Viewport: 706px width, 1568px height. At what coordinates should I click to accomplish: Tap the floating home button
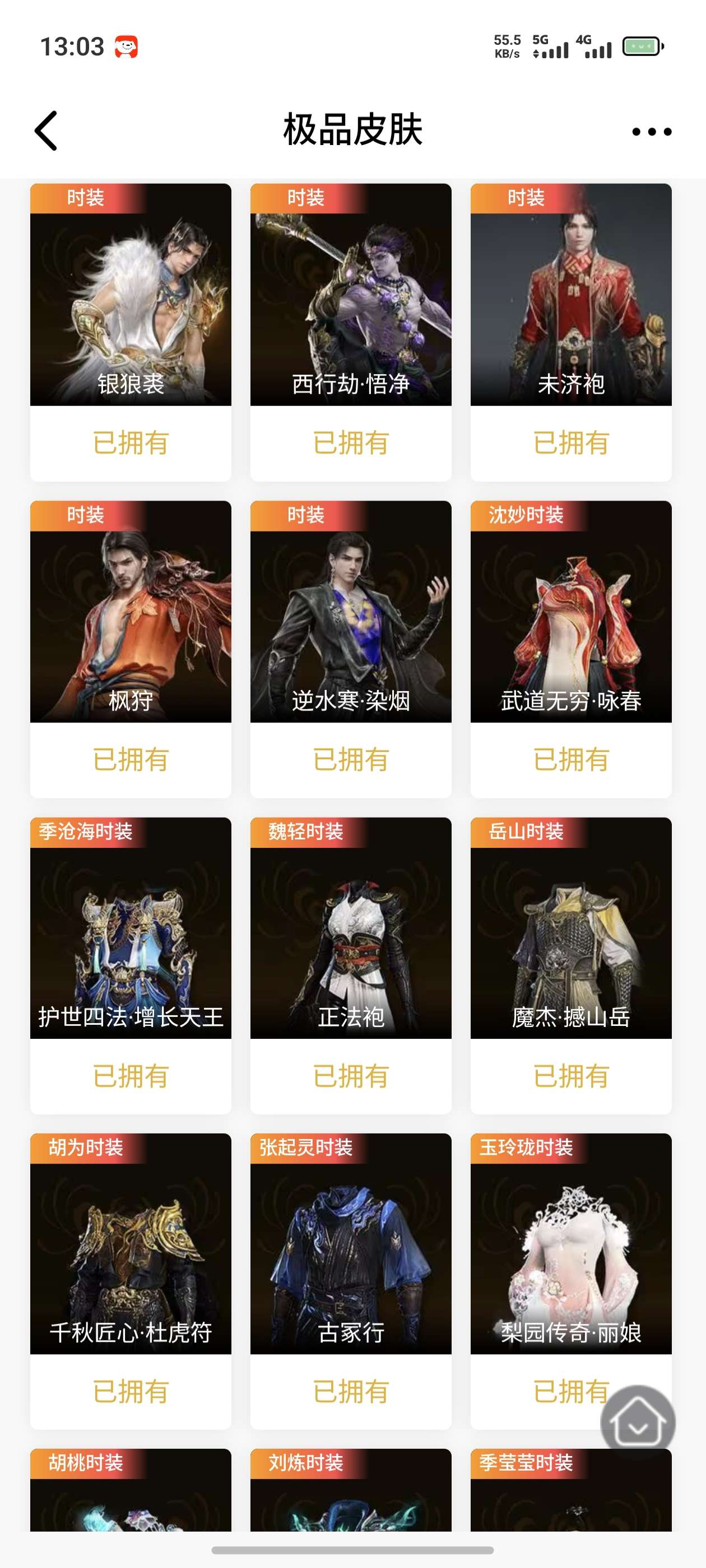coord(637,1422)
